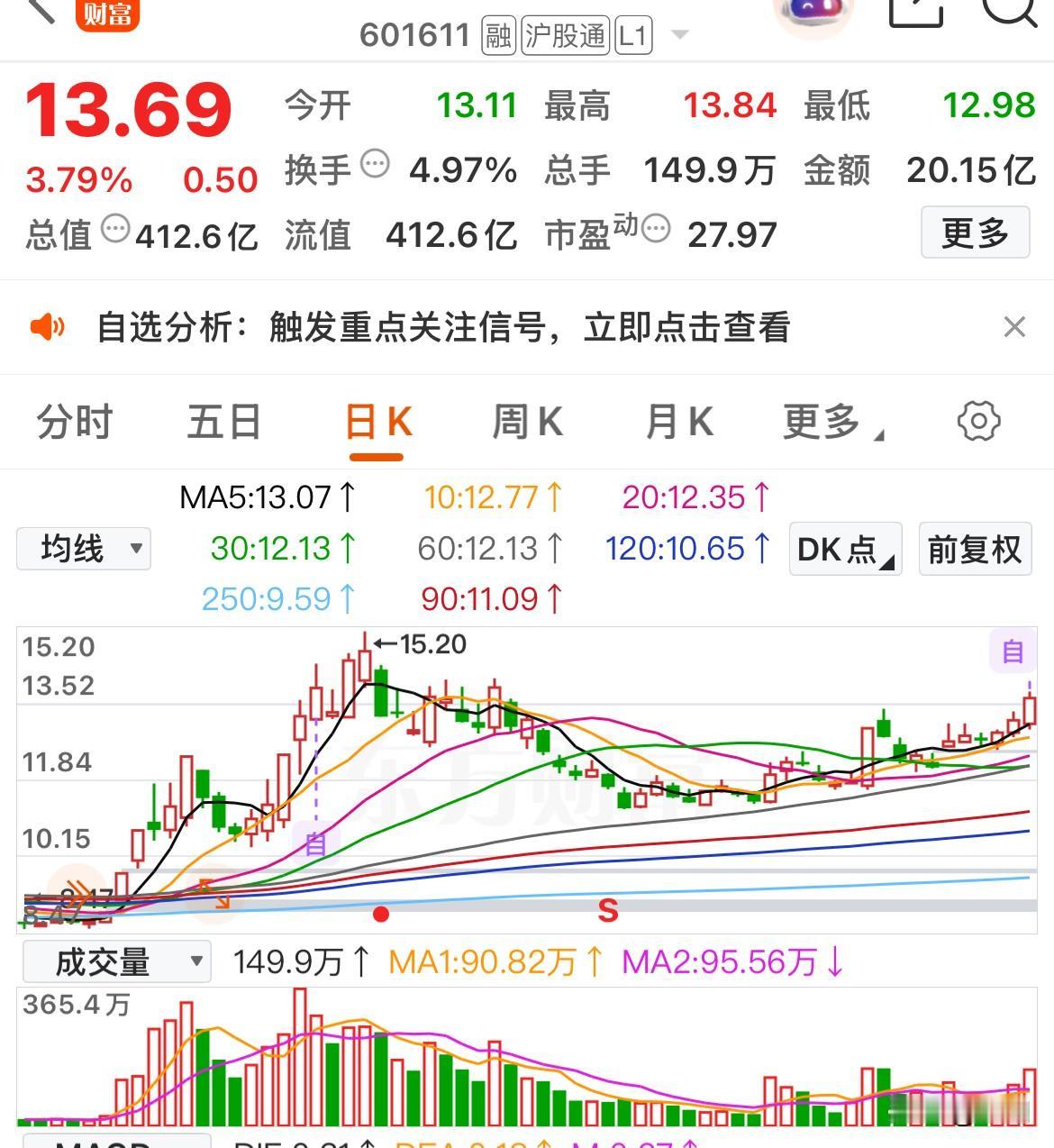Viewport: 1054px width, 1148px height.
Task: Enable 前复权 price adjustment mode
Action: point(974,549)
